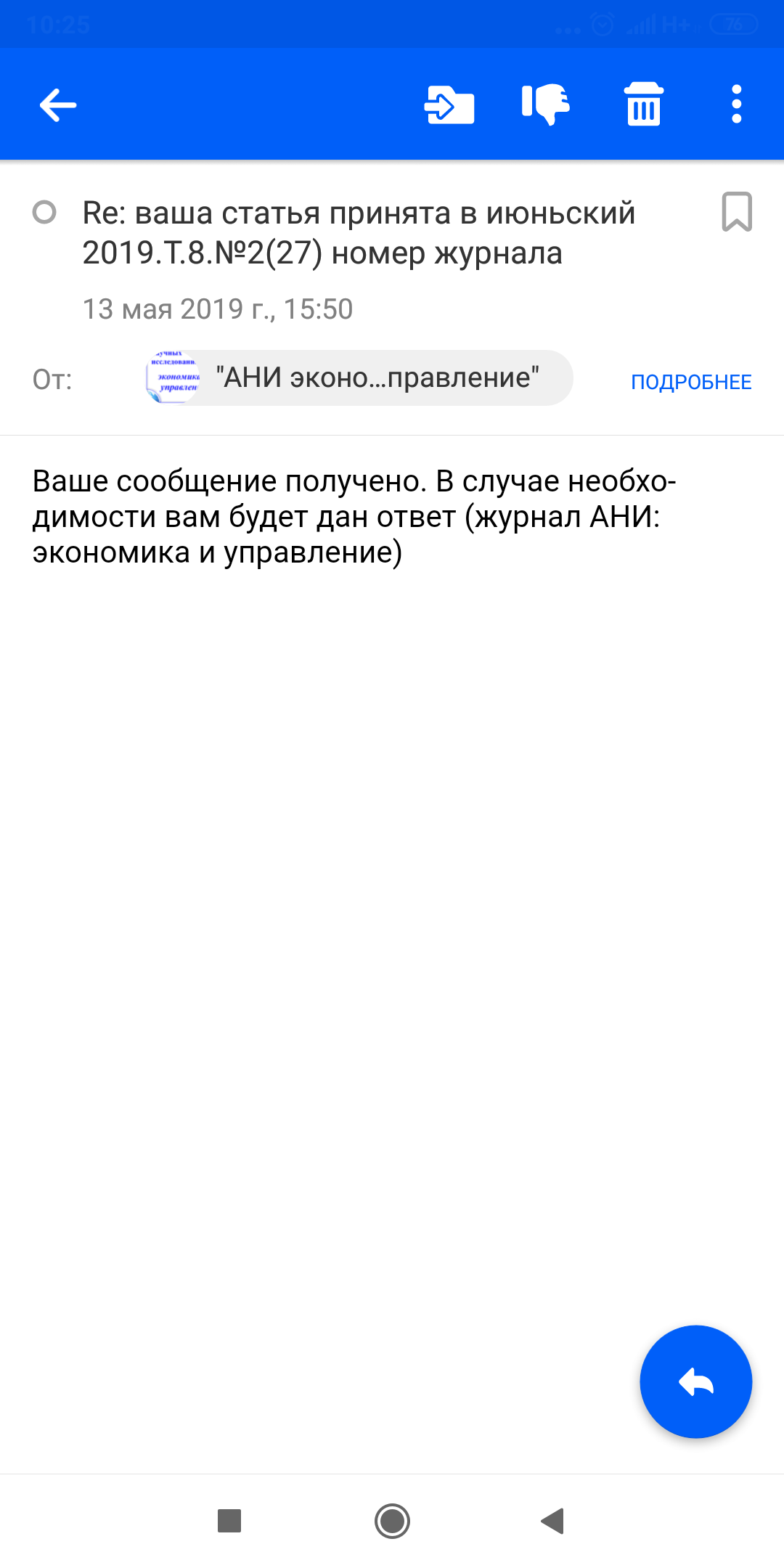The image size is (784, 1568).
Task: Open the sender chip "АНИ эконо…правление"
Action: (x=359, y=378)
